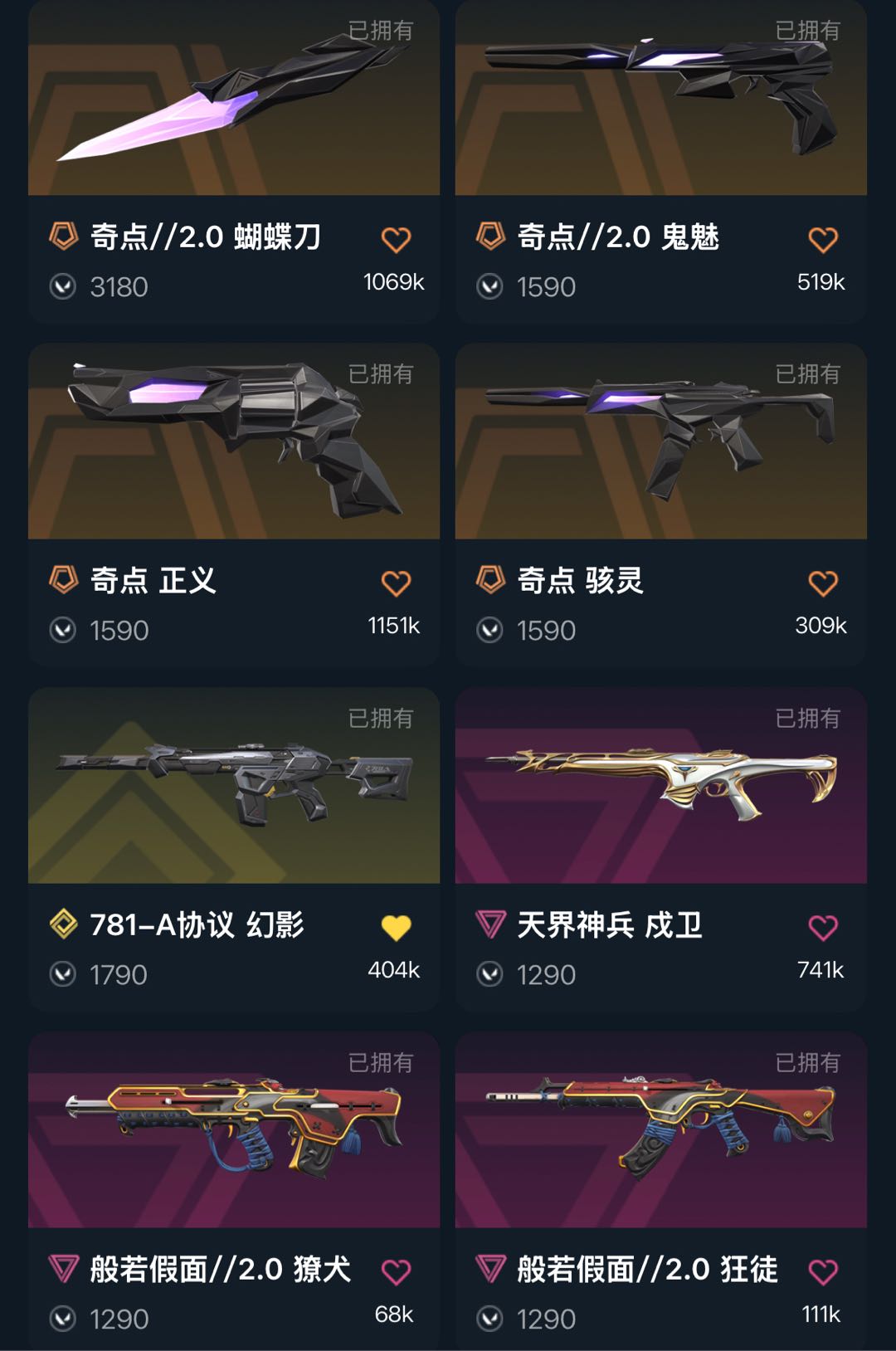The height and width of the screenshot is (1351, 896).
Task: Favorite the 般若假面//2.0 狂徒 skin
Action: [823, 1271]
